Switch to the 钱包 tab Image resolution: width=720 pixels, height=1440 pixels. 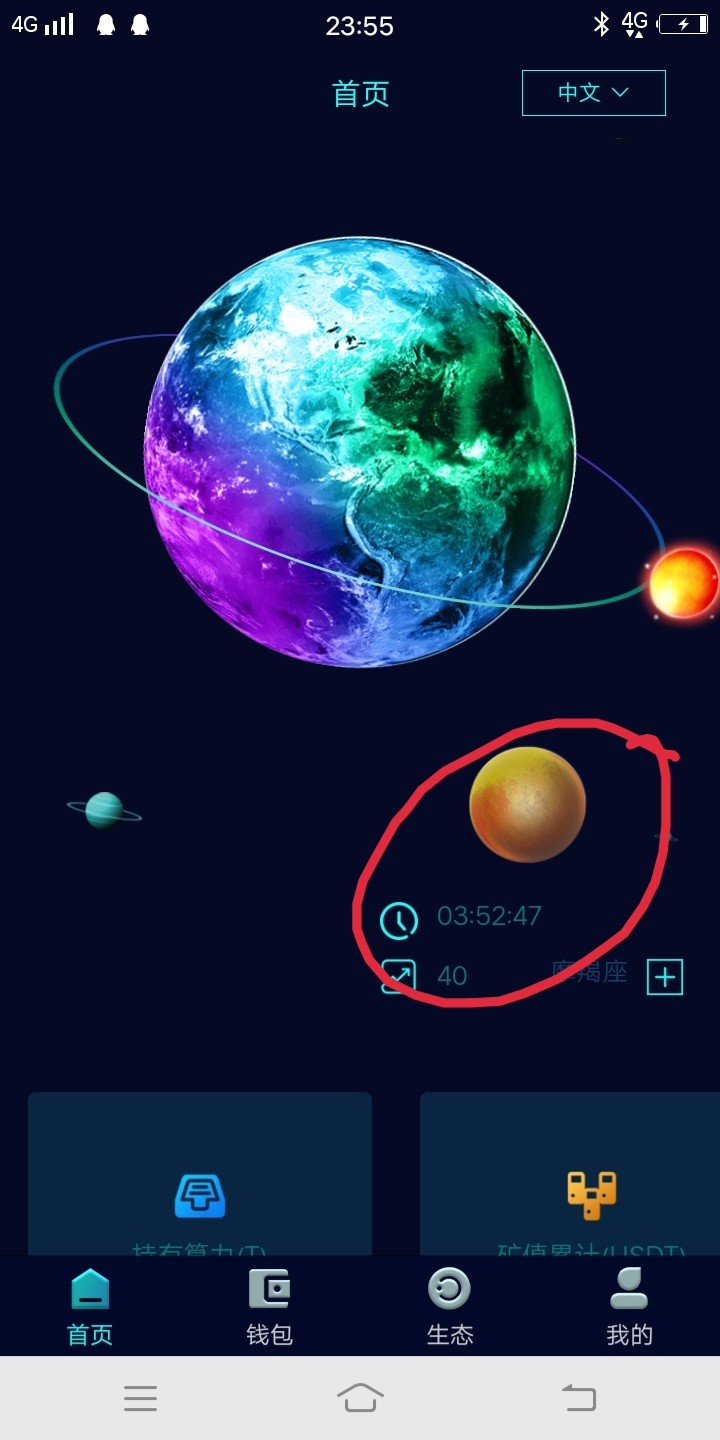269,1306
